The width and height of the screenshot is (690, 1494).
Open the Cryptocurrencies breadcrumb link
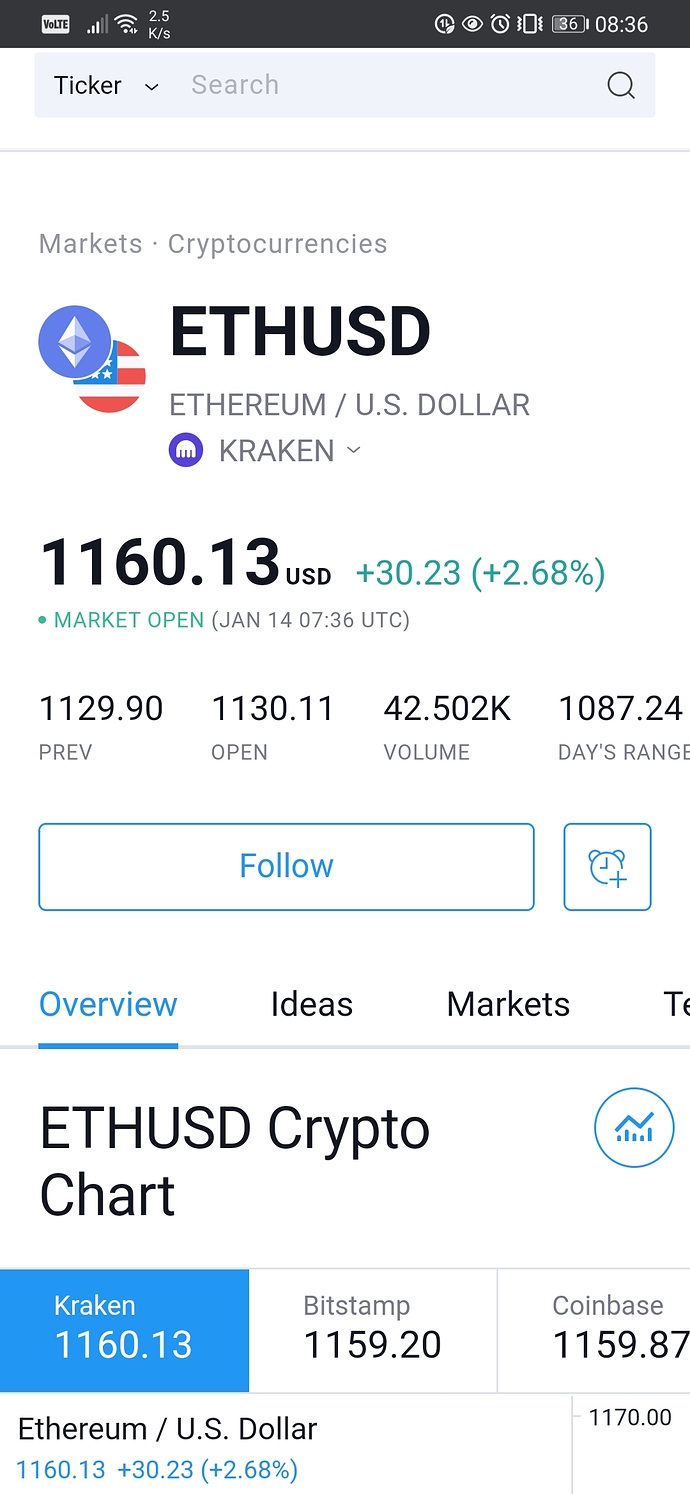(277, 244)
